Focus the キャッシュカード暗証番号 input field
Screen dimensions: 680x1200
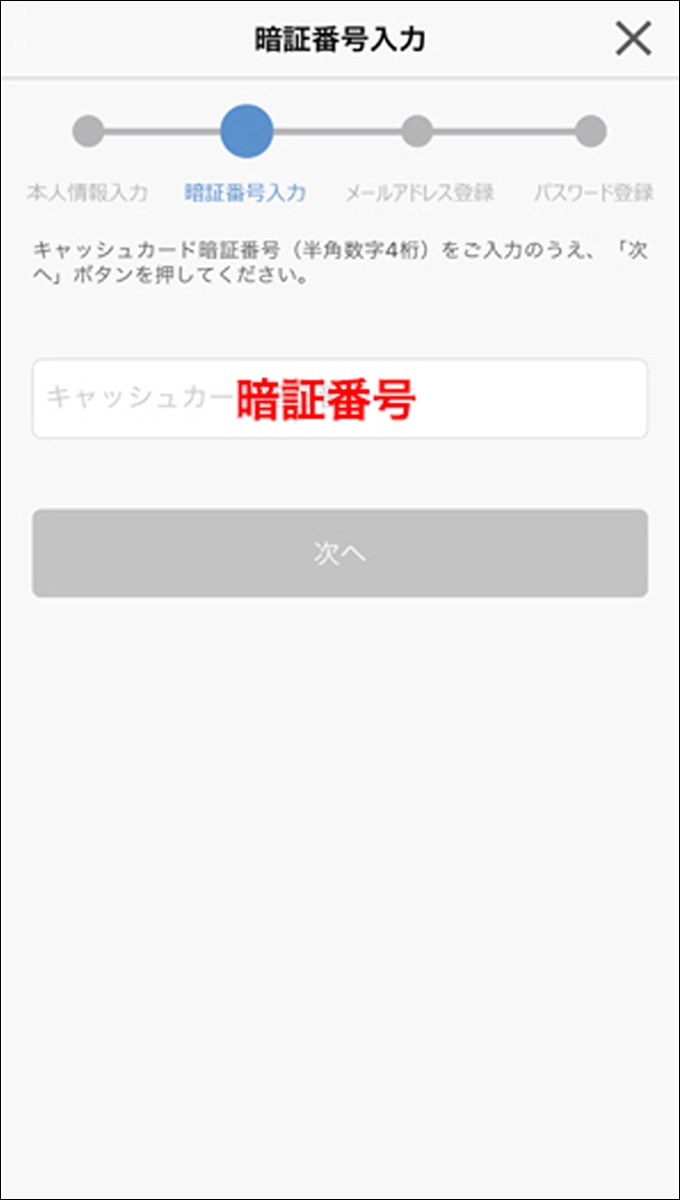(340, 399)
